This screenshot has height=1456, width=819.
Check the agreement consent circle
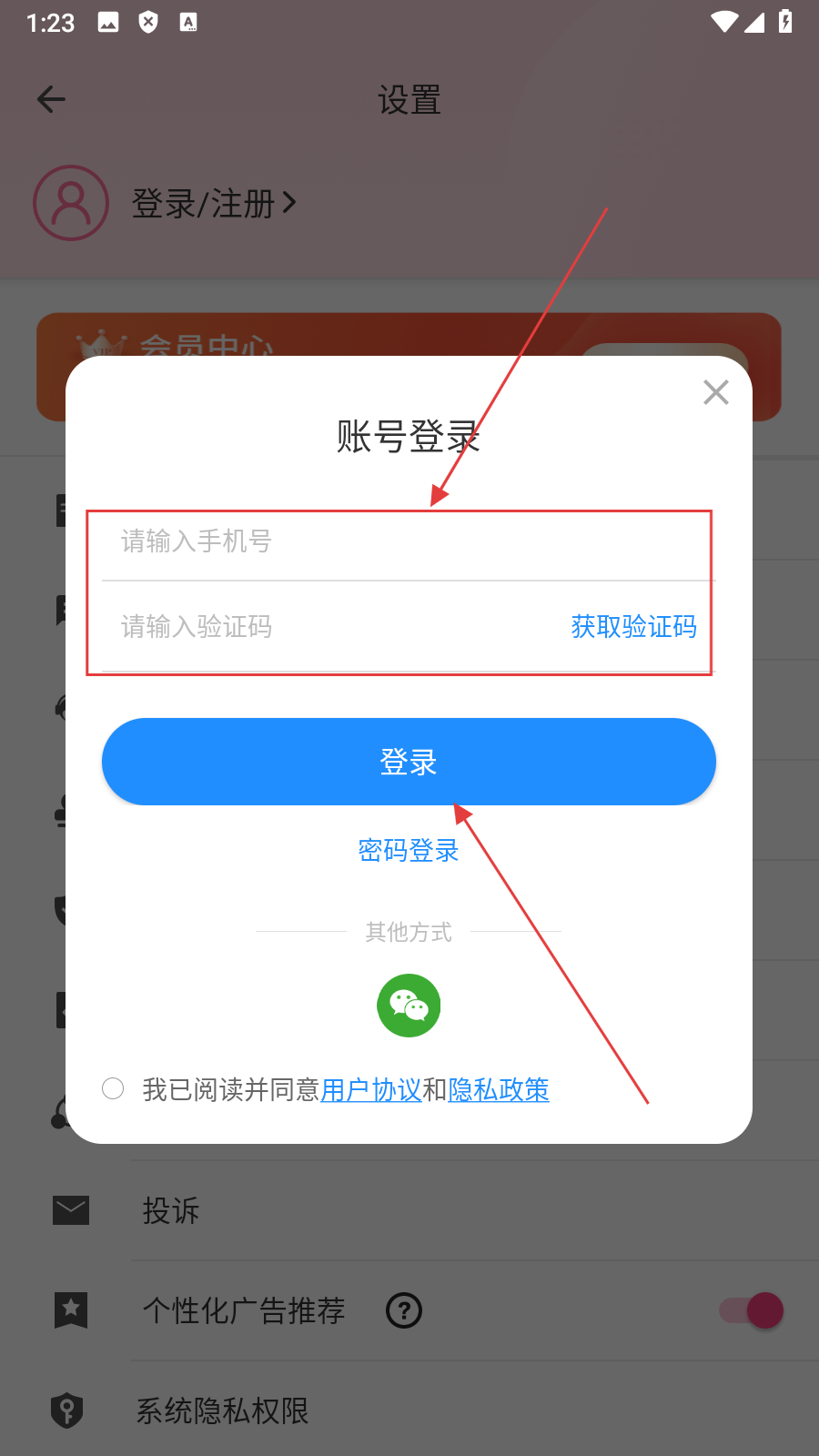point(113,1088)
